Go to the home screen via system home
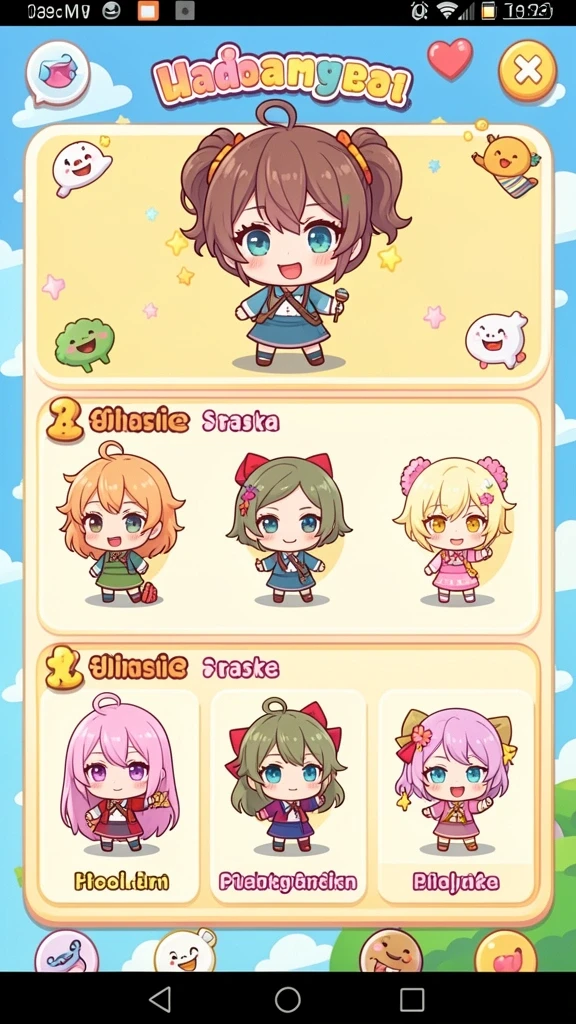 [x=287, y=999]
